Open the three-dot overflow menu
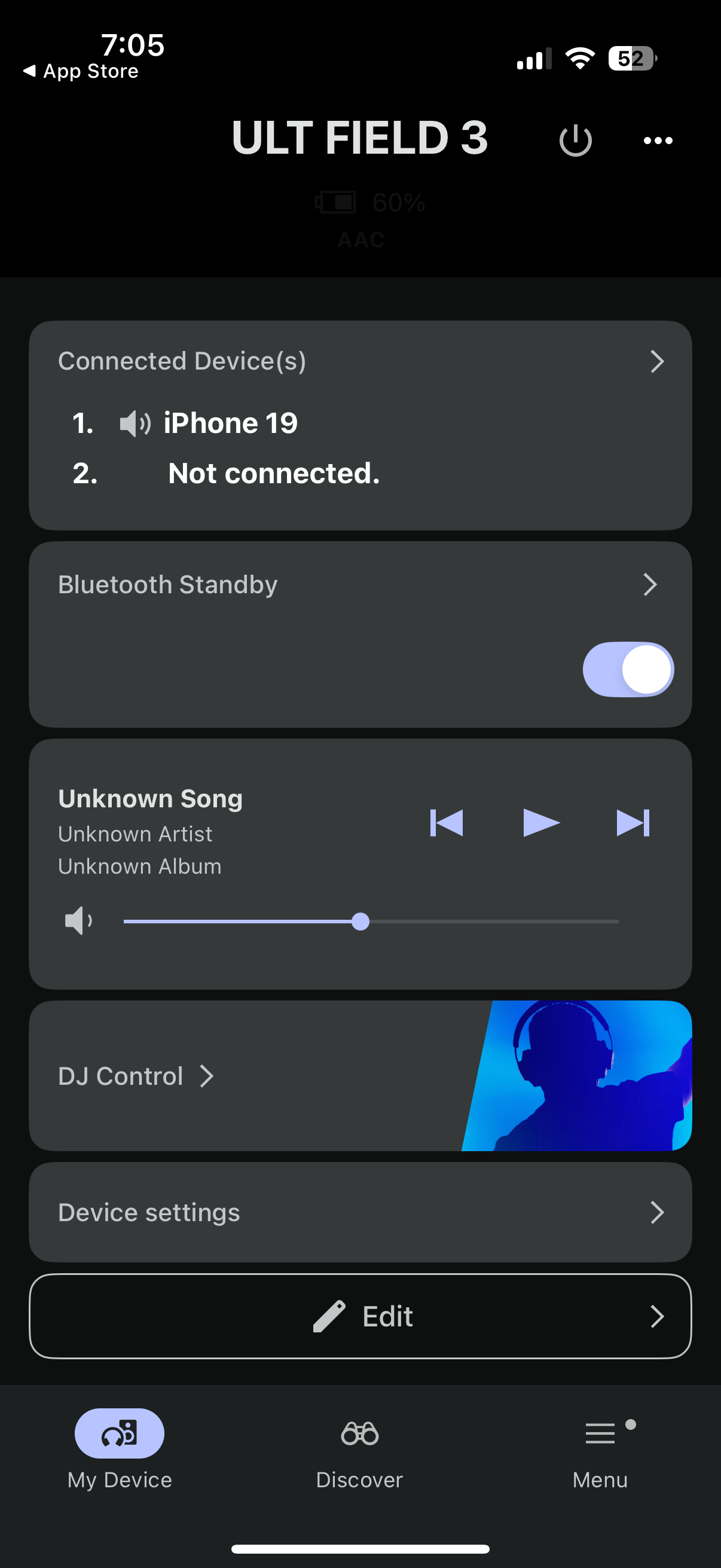The width and height of the screenshot is (721, 1568). point(658,141)
